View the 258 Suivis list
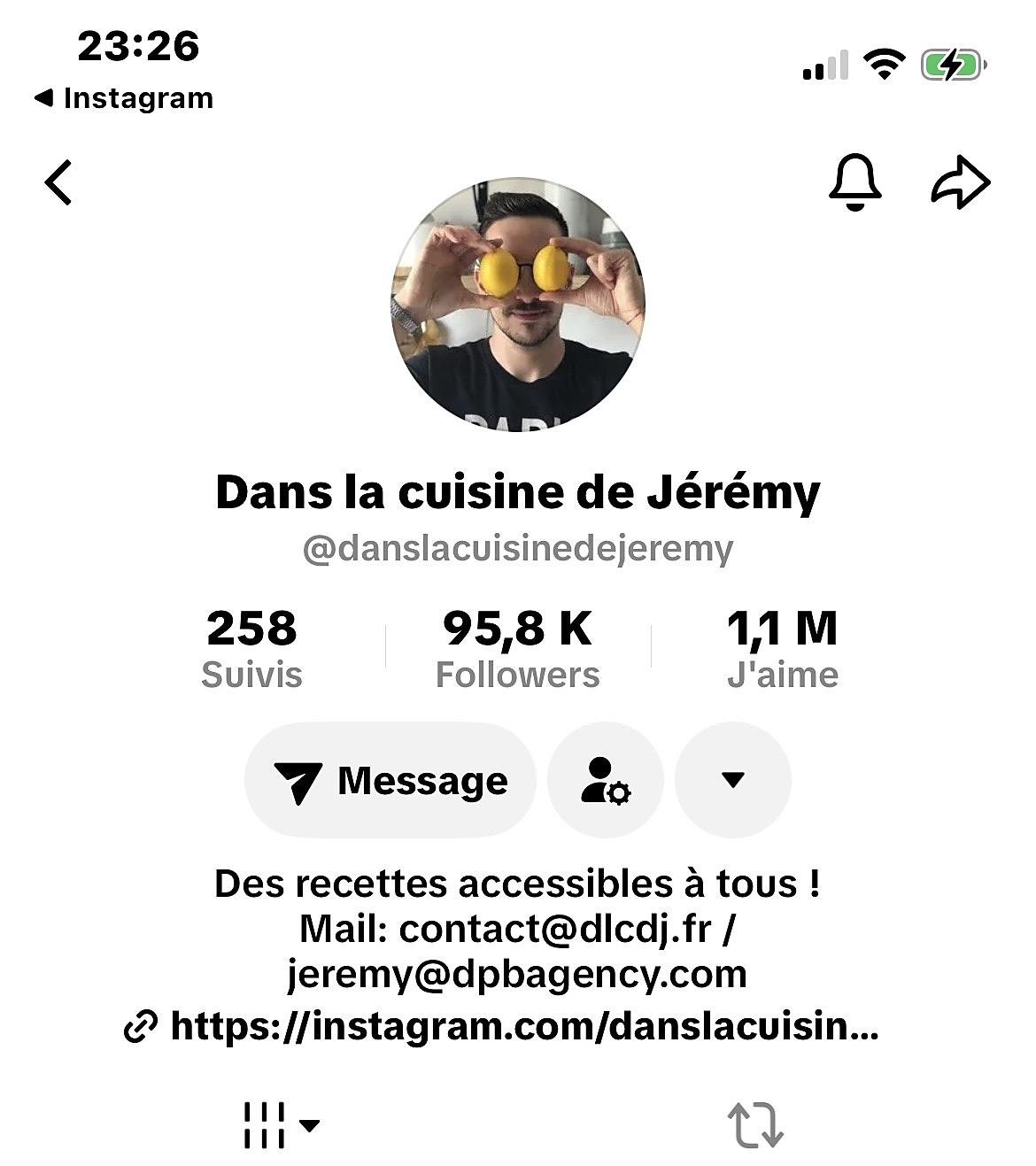Screen dimensions: 1036x1166 pos(251,649)
